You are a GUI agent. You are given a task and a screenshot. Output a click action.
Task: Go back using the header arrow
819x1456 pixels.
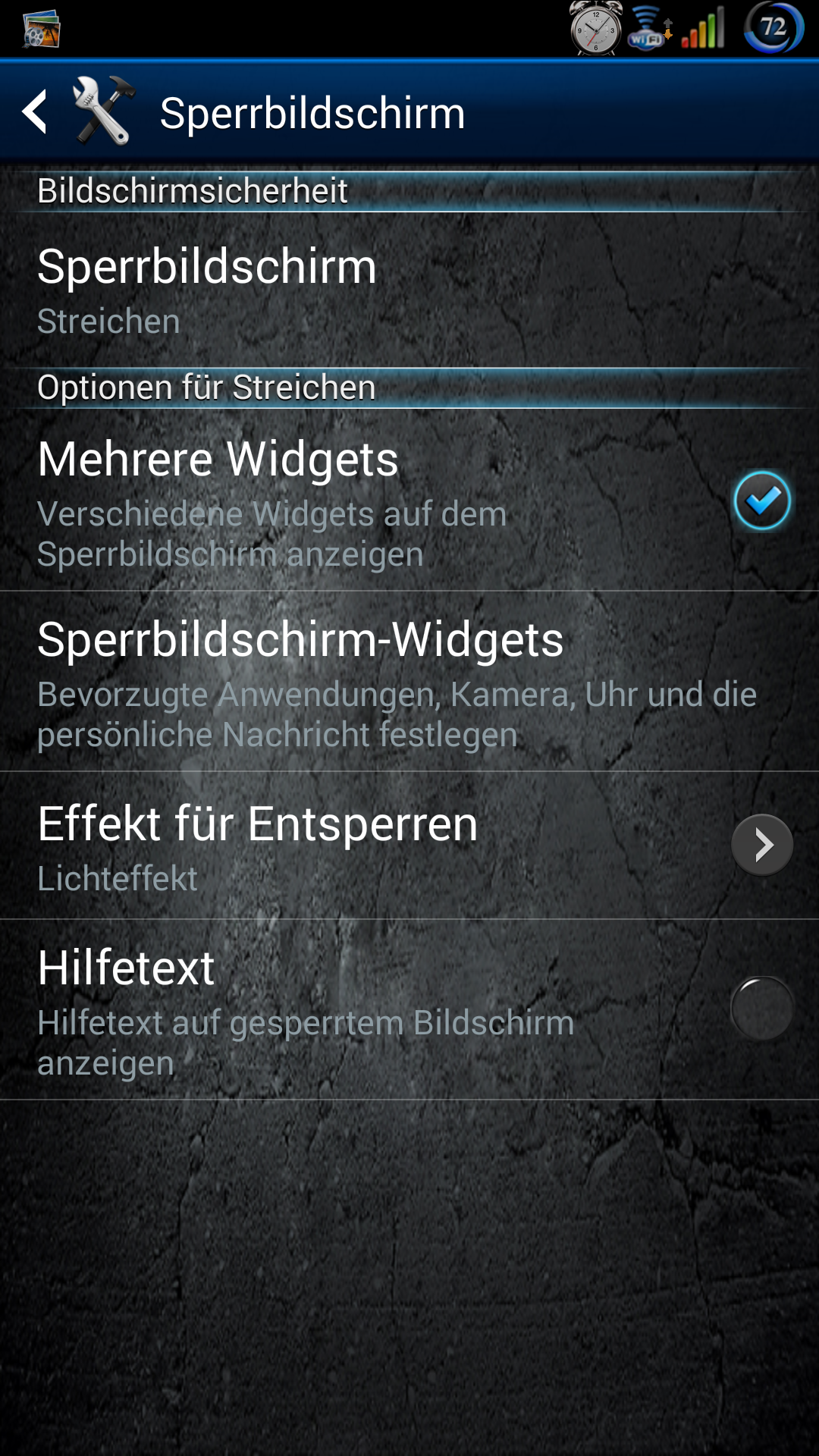tap(35, 112)
